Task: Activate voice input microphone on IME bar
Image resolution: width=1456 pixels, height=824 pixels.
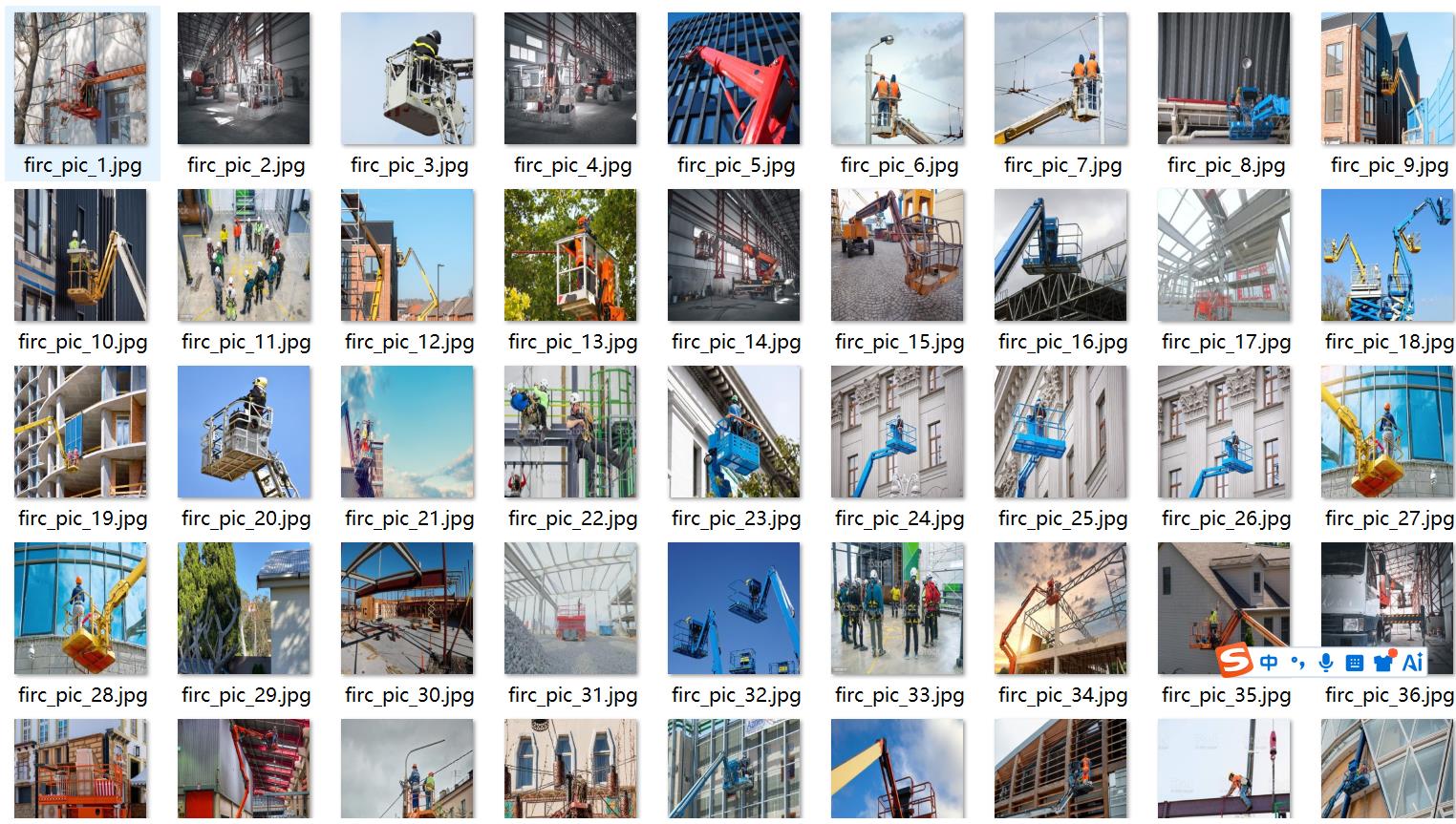Action: pyautogui.click(x=1325, y=662)
